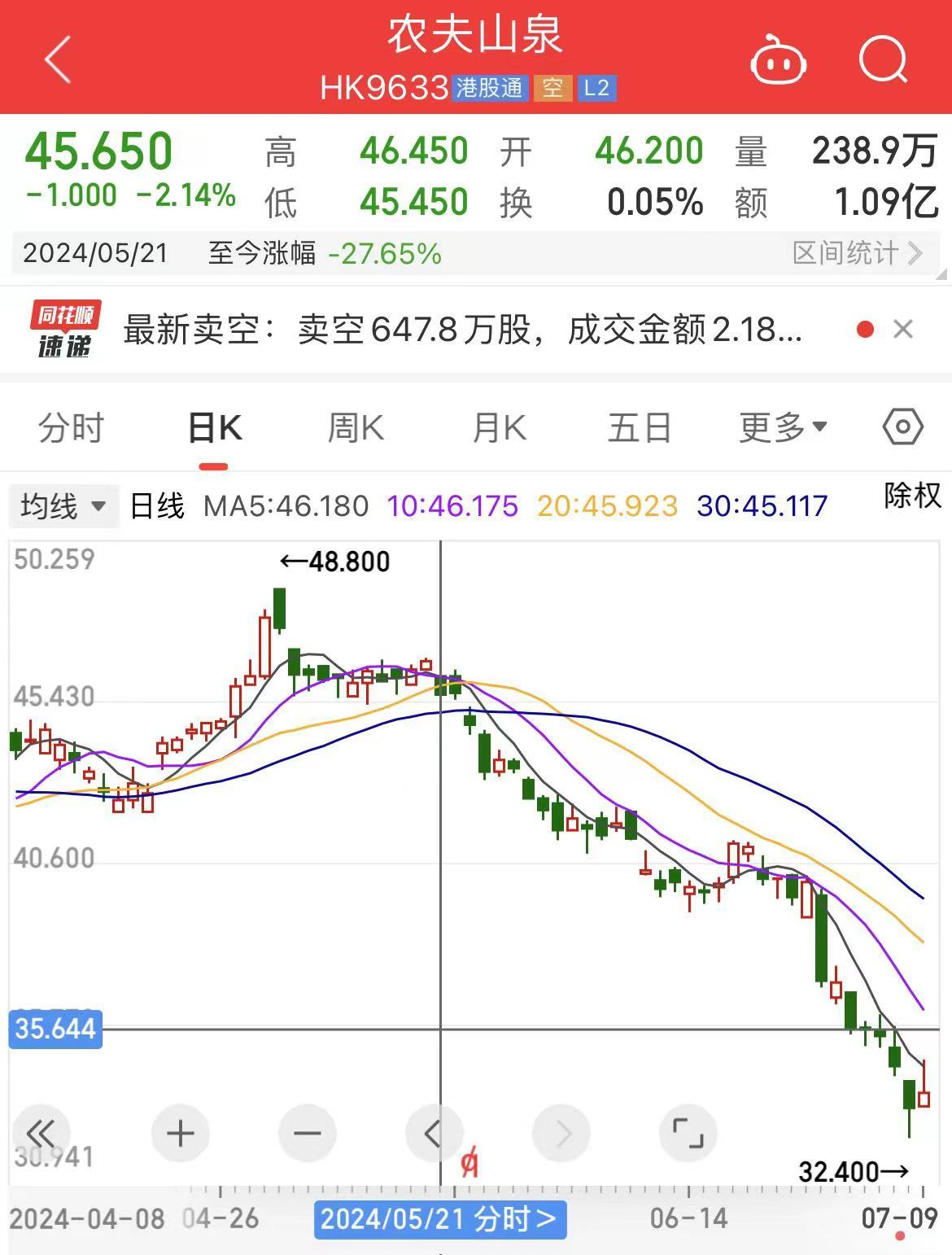
Task: Open the robot assistant icon
Action: coord(777,60)
